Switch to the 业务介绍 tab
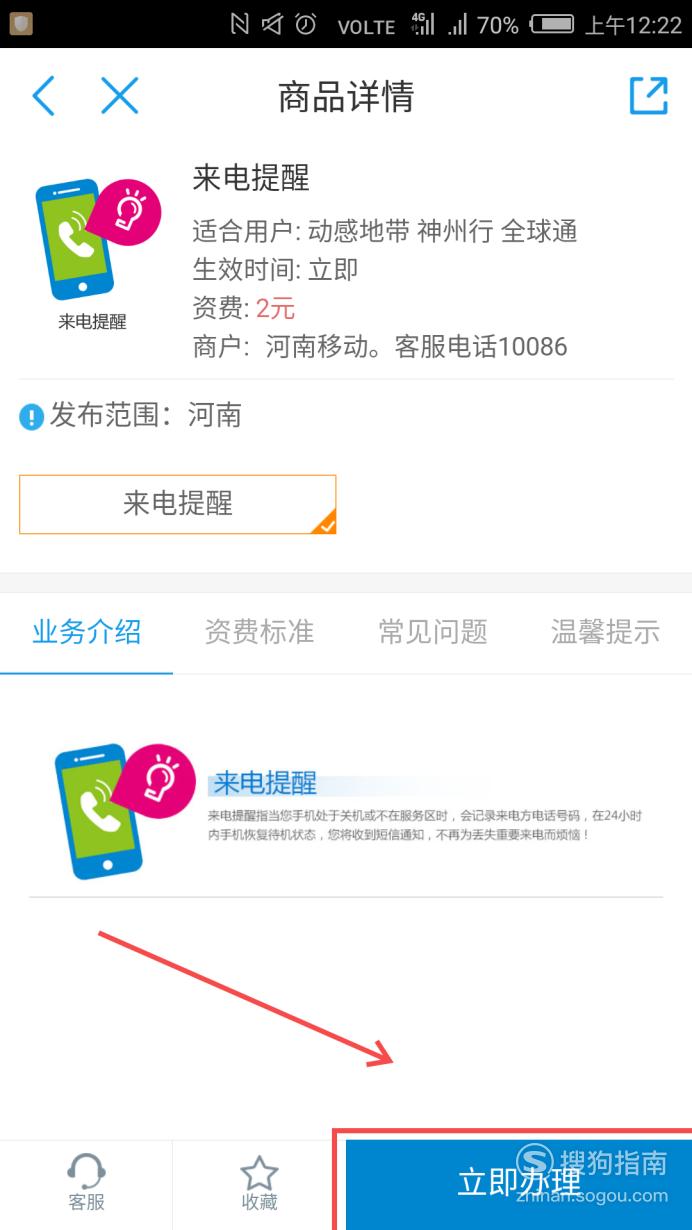 [x=87, y=632]
